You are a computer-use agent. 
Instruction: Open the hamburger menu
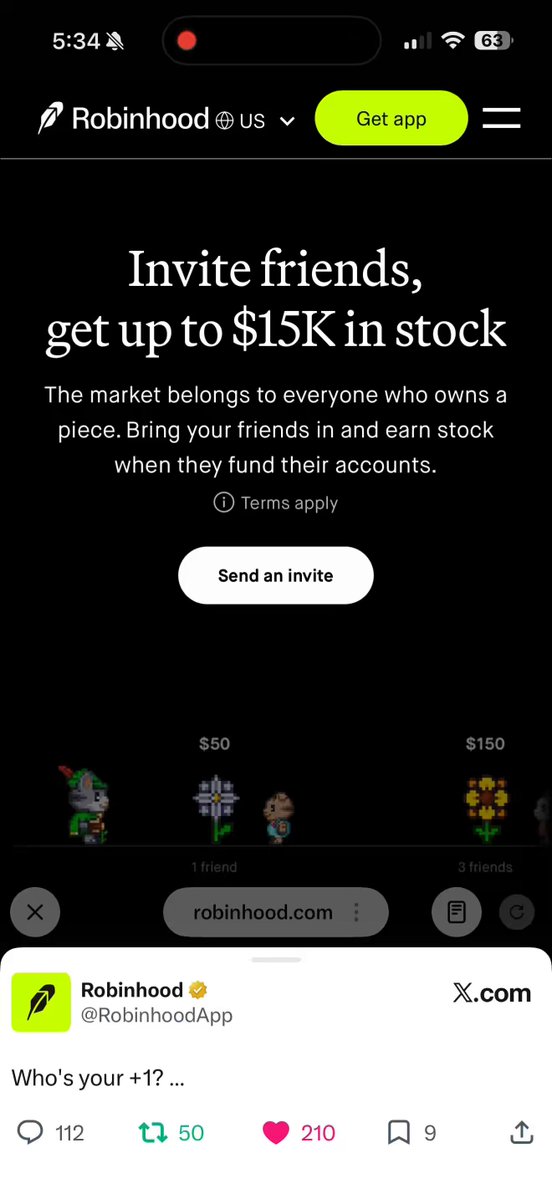(x=502, y=119)
